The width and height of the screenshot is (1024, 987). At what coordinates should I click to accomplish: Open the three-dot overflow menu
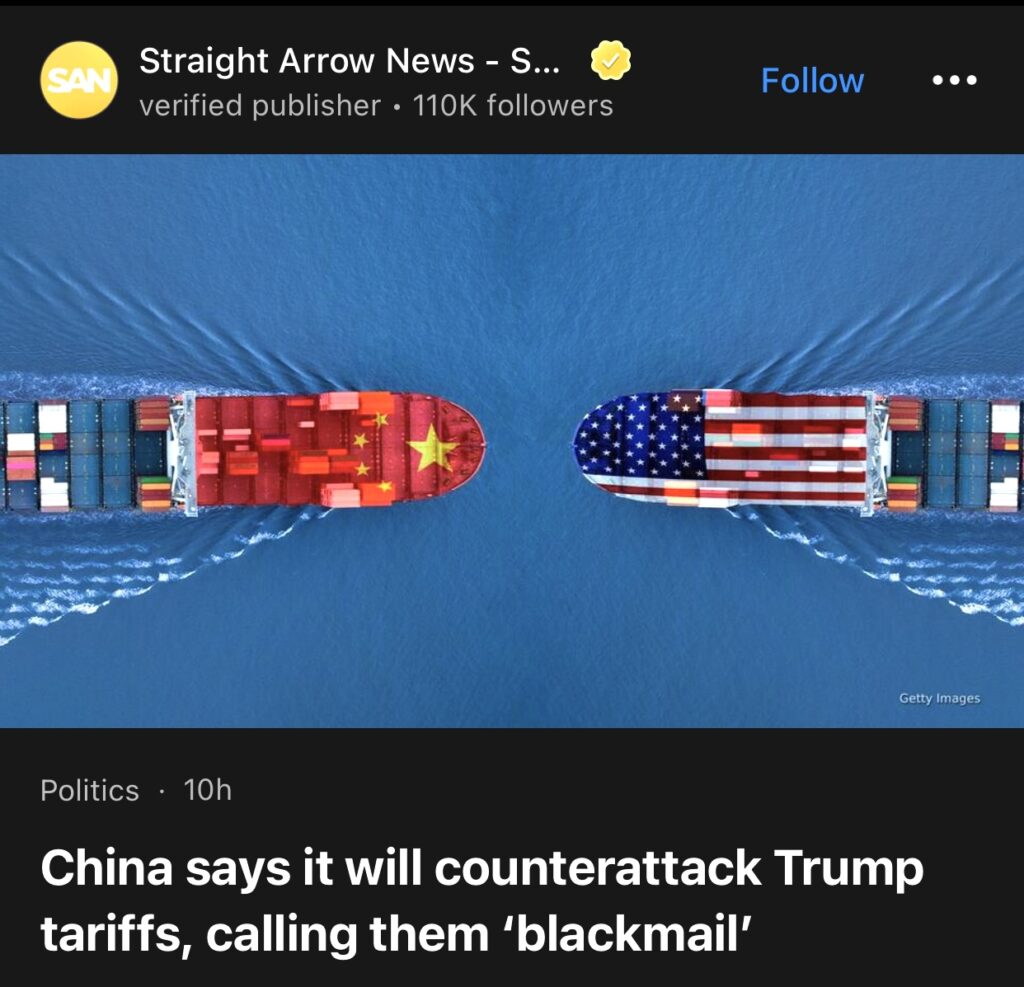tap(954, 81)
